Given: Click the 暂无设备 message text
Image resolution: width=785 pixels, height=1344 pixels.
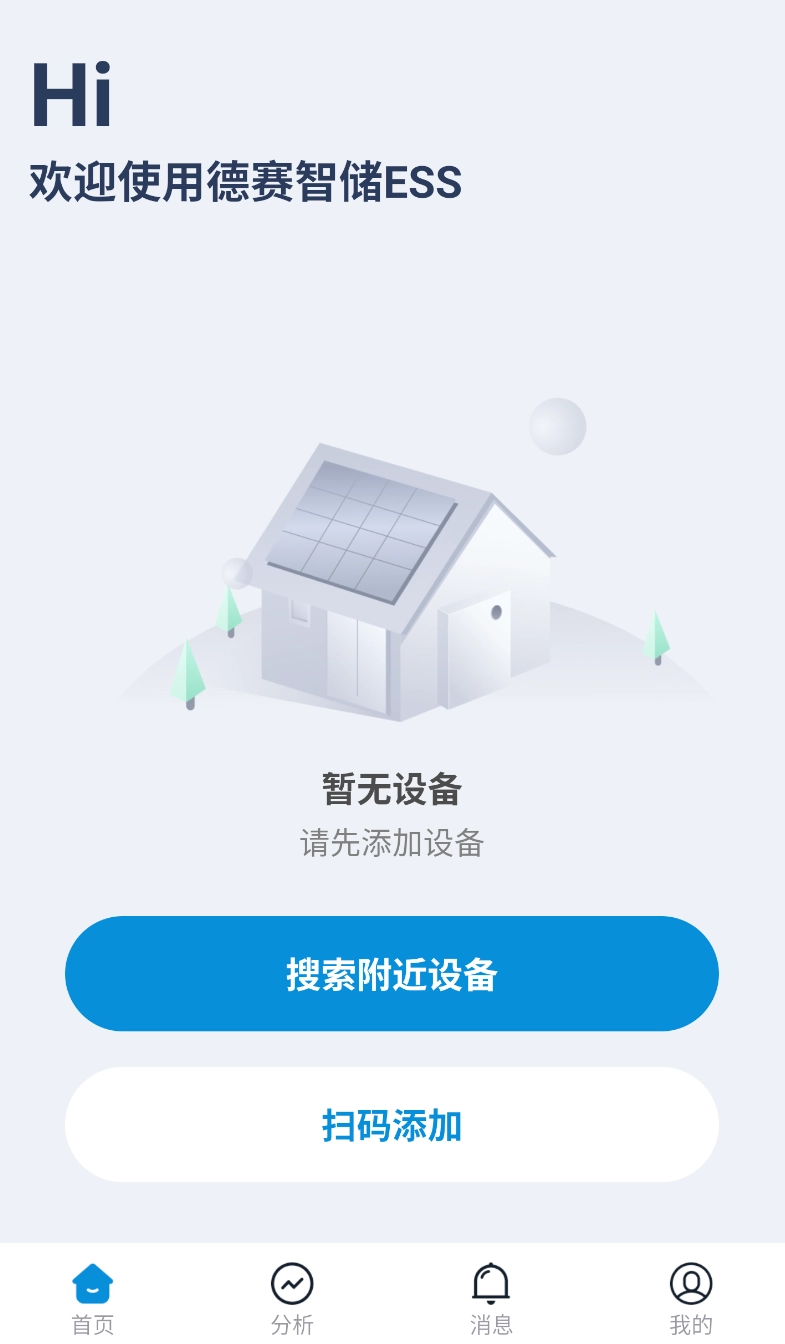Looking at the screenshot, I should pyautogui.click(x=392, y=790).
